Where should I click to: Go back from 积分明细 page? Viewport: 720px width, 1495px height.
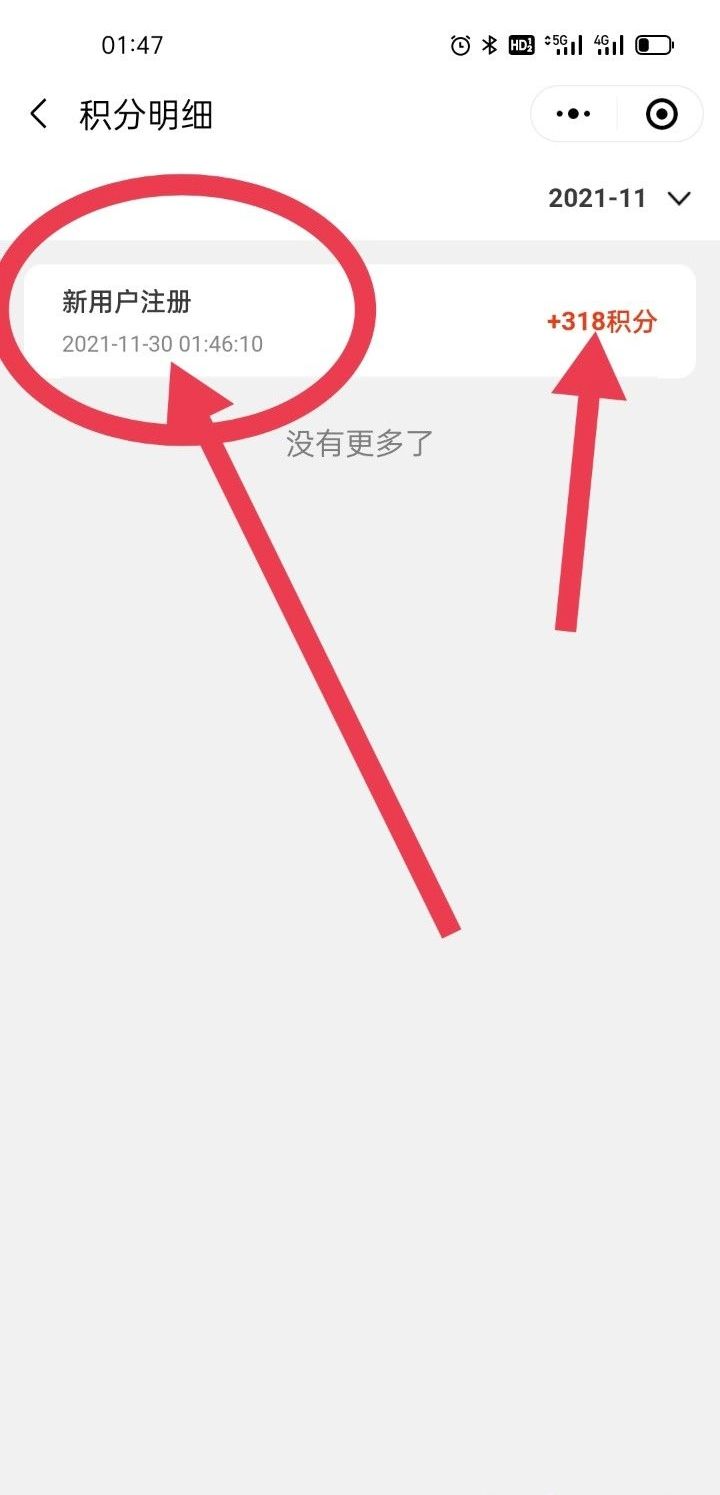[38, 114]
